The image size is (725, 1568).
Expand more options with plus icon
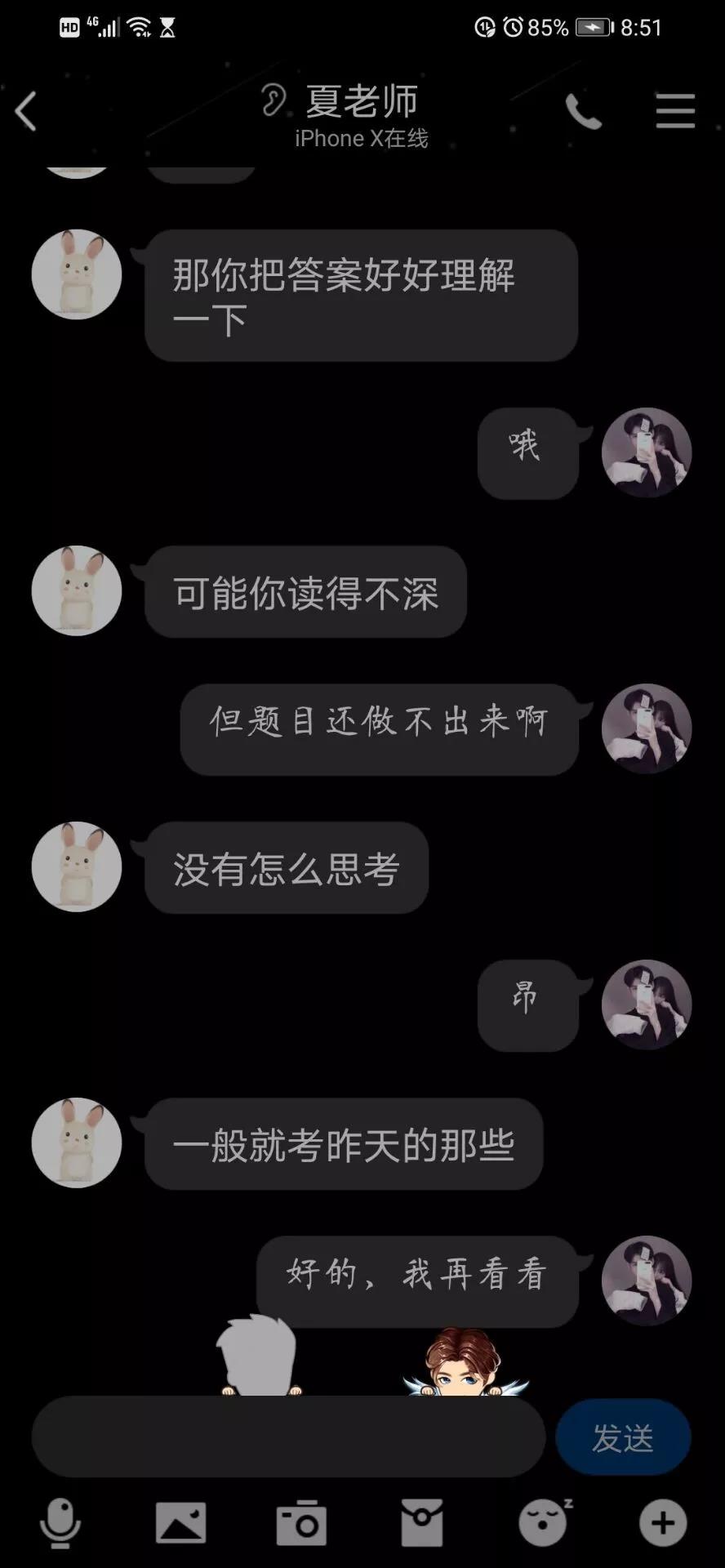[x=662, y=1523]
